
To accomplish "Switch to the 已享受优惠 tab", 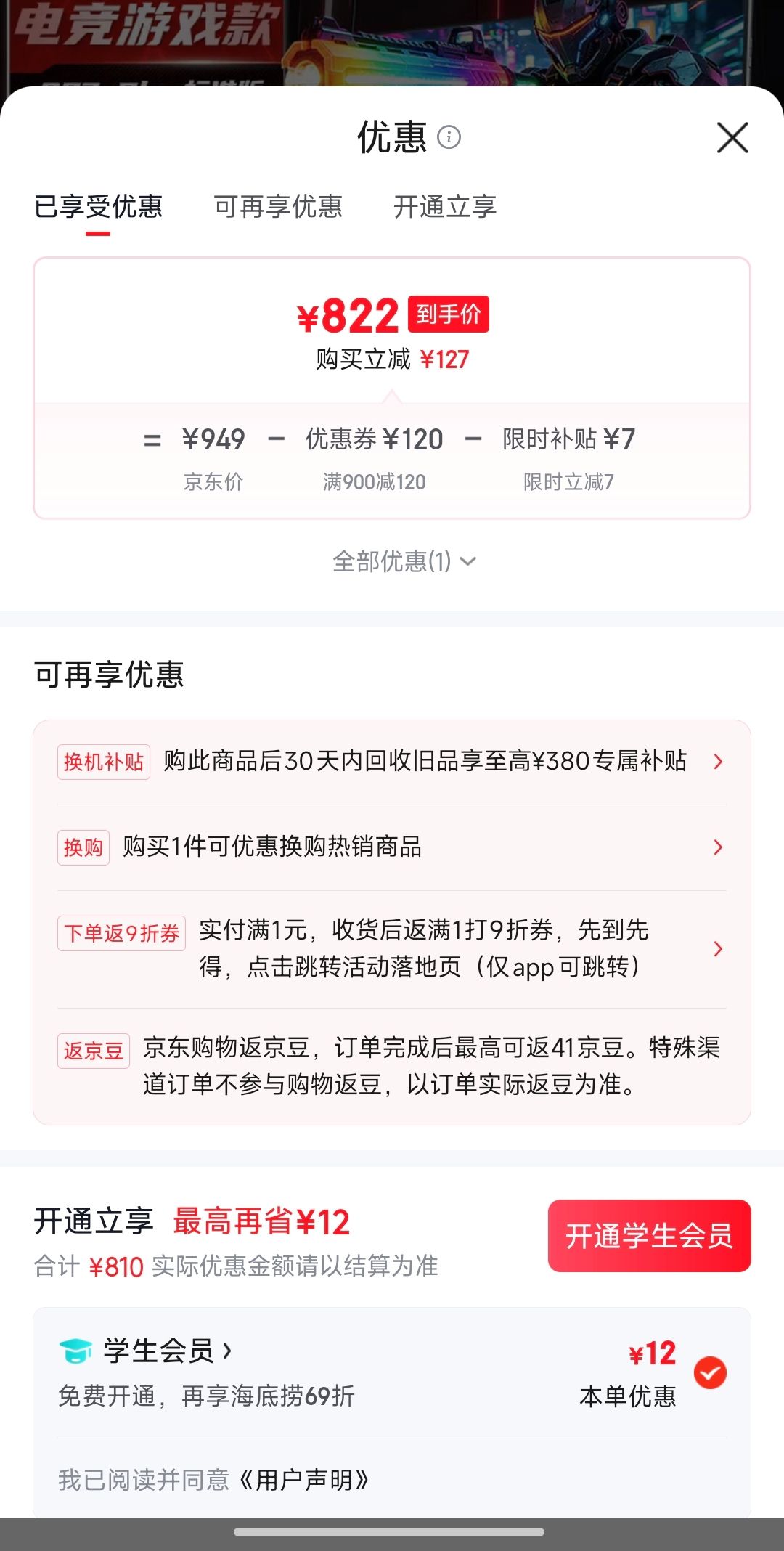I will (98, 207).
